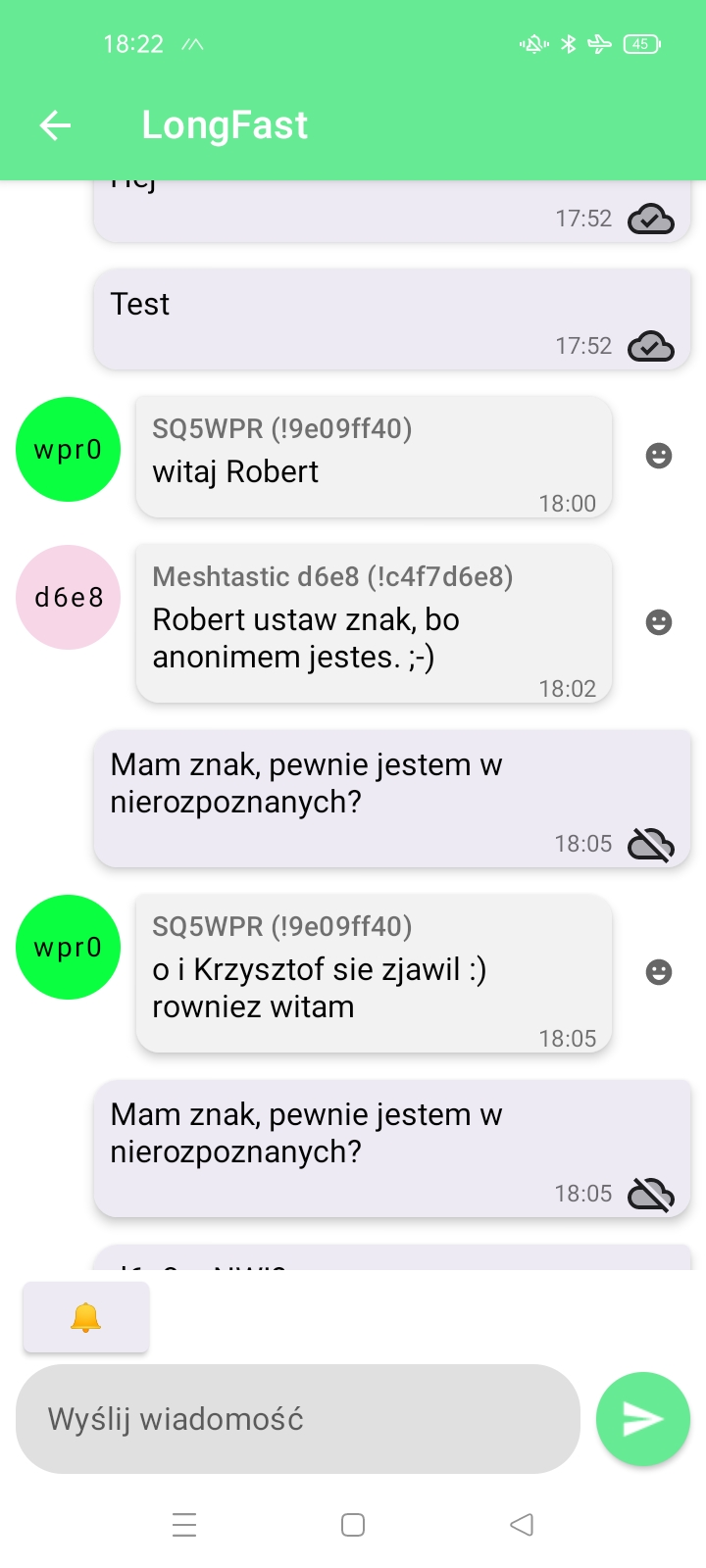Screen dimensions: 706x1568
Task: Focus the Wyślij wiadomość text field
Action: click(298, 1419)
